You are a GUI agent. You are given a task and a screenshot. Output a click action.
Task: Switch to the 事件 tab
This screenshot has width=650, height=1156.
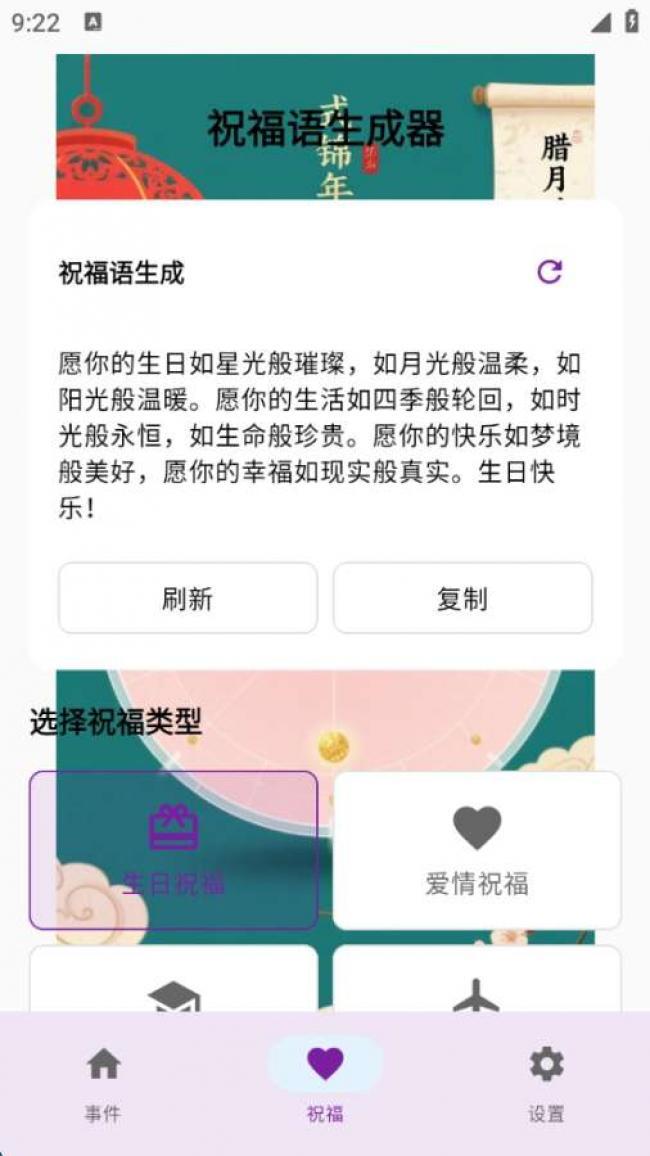[103, 1083]
